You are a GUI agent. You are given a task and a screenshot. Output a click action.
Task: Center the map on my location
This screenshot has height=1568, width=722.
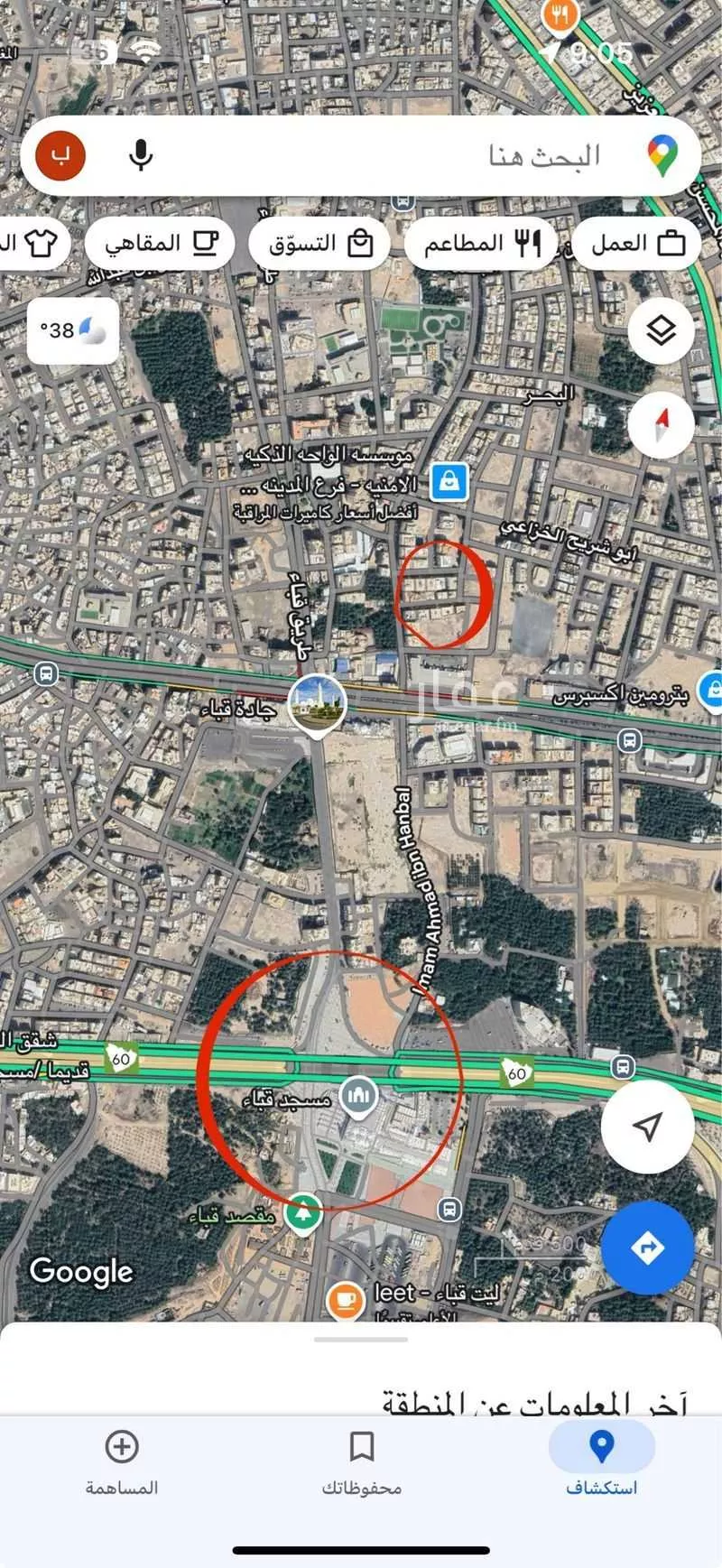pyautogui.click(x=647, y=1126)
